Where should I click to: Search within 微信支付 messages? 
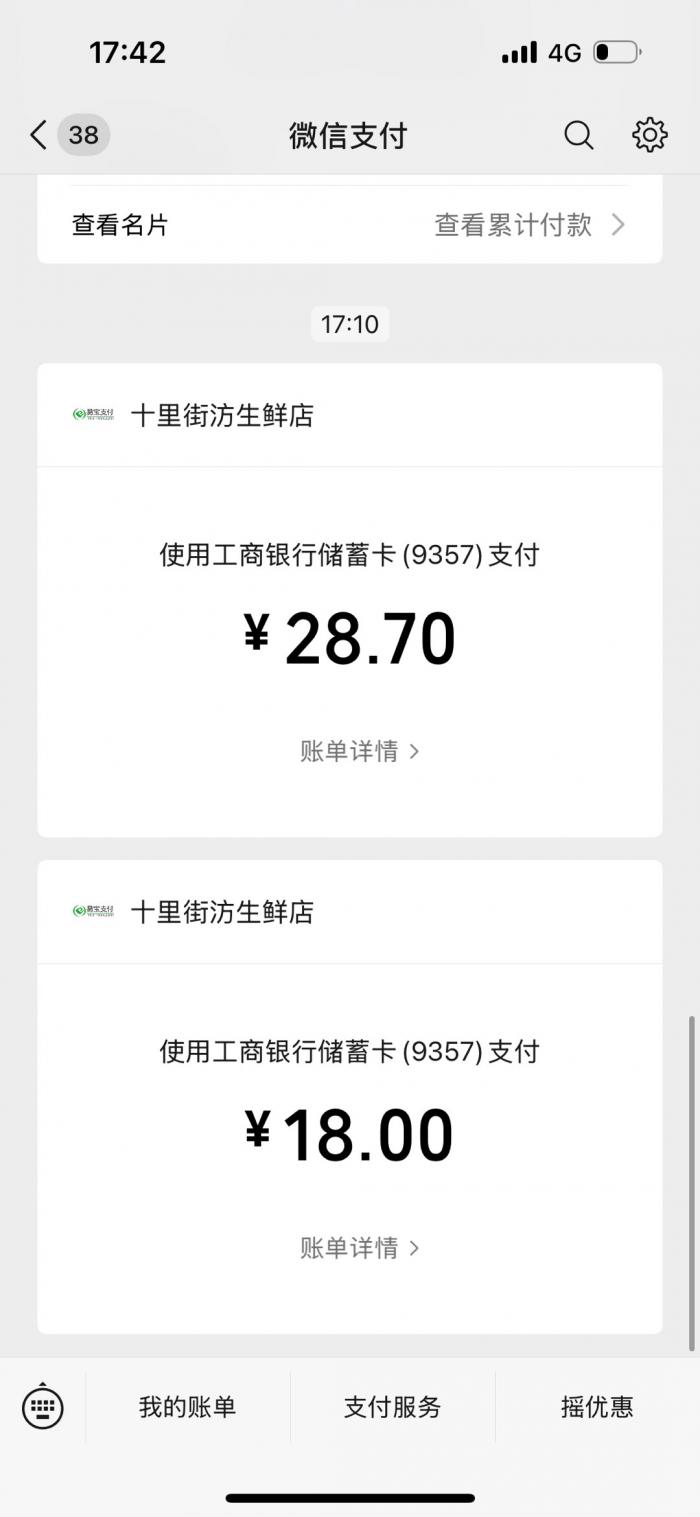578,135
